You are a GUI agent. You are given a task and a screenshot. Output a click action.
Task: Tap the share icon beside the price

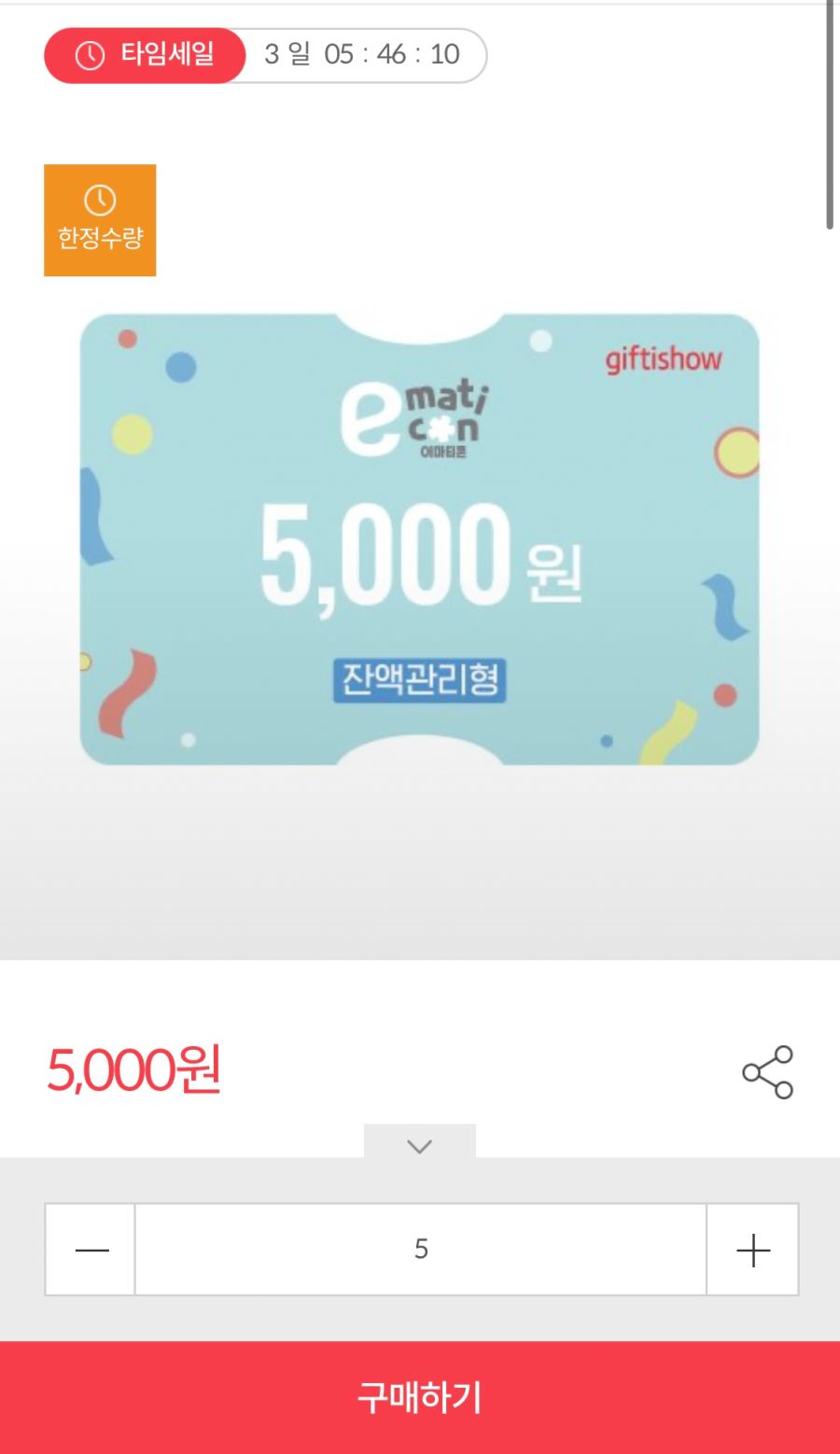767,1071
